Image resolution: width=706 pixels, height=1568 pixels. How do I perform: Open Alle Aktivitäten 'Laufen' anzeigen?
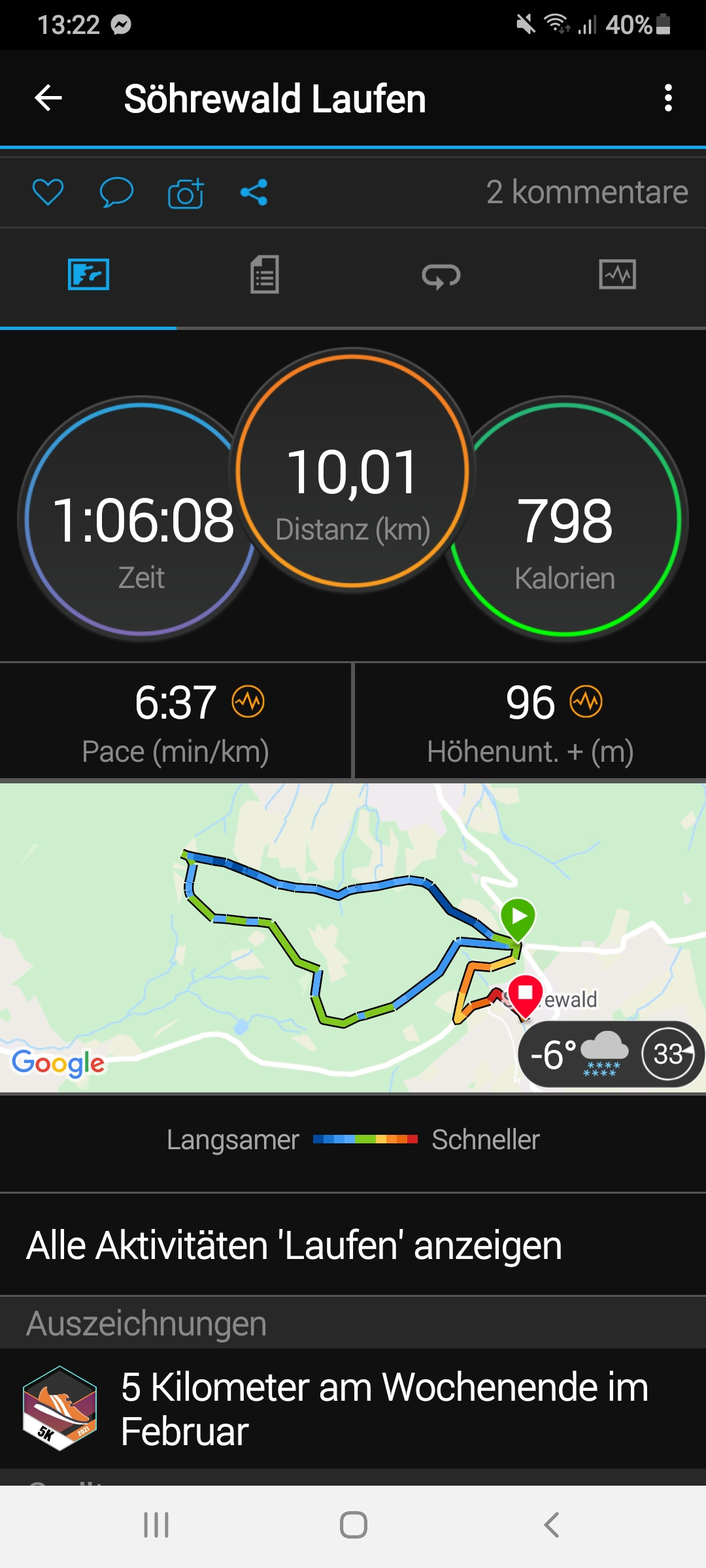point(294,1245)
